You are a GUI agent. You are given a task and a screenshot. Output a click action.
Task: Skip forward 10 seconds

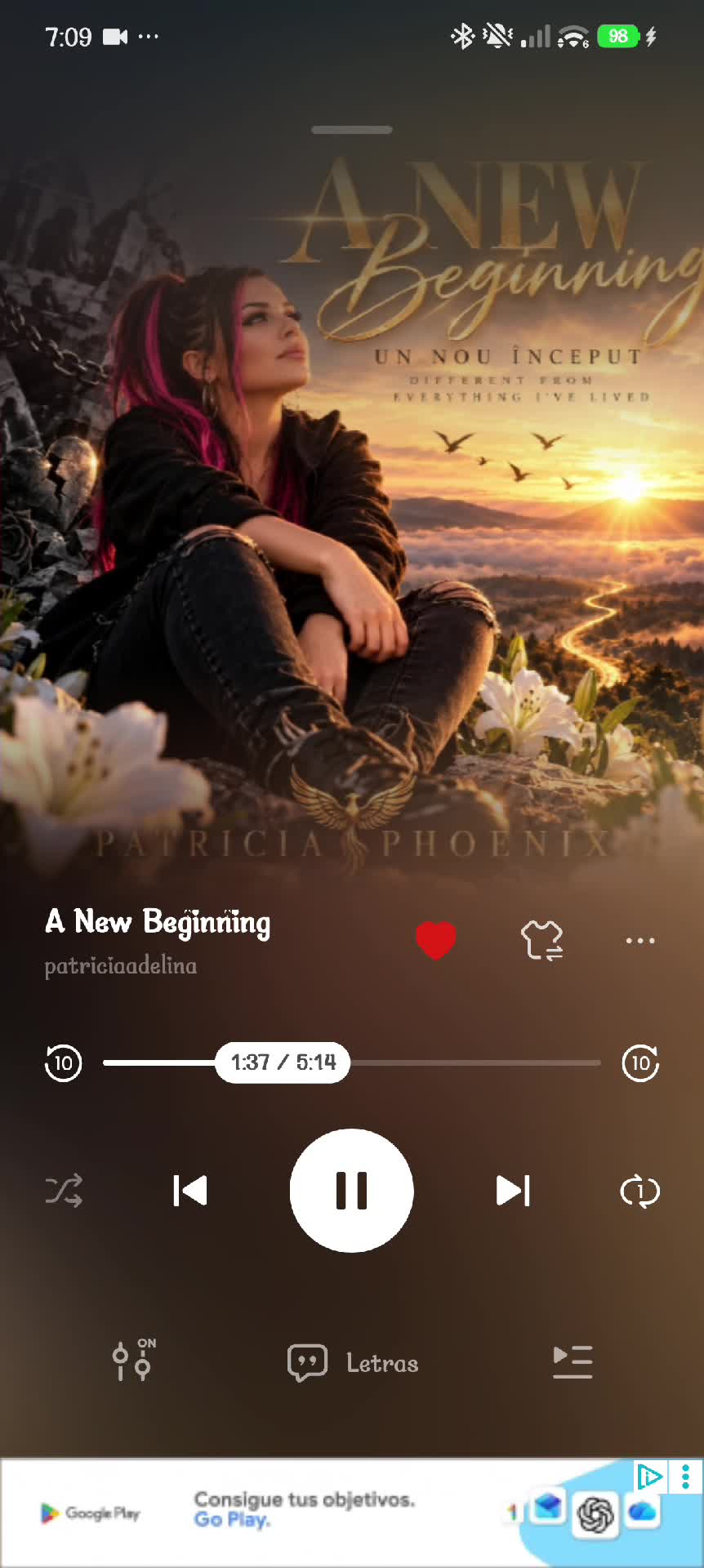(x=641, y=1062)
